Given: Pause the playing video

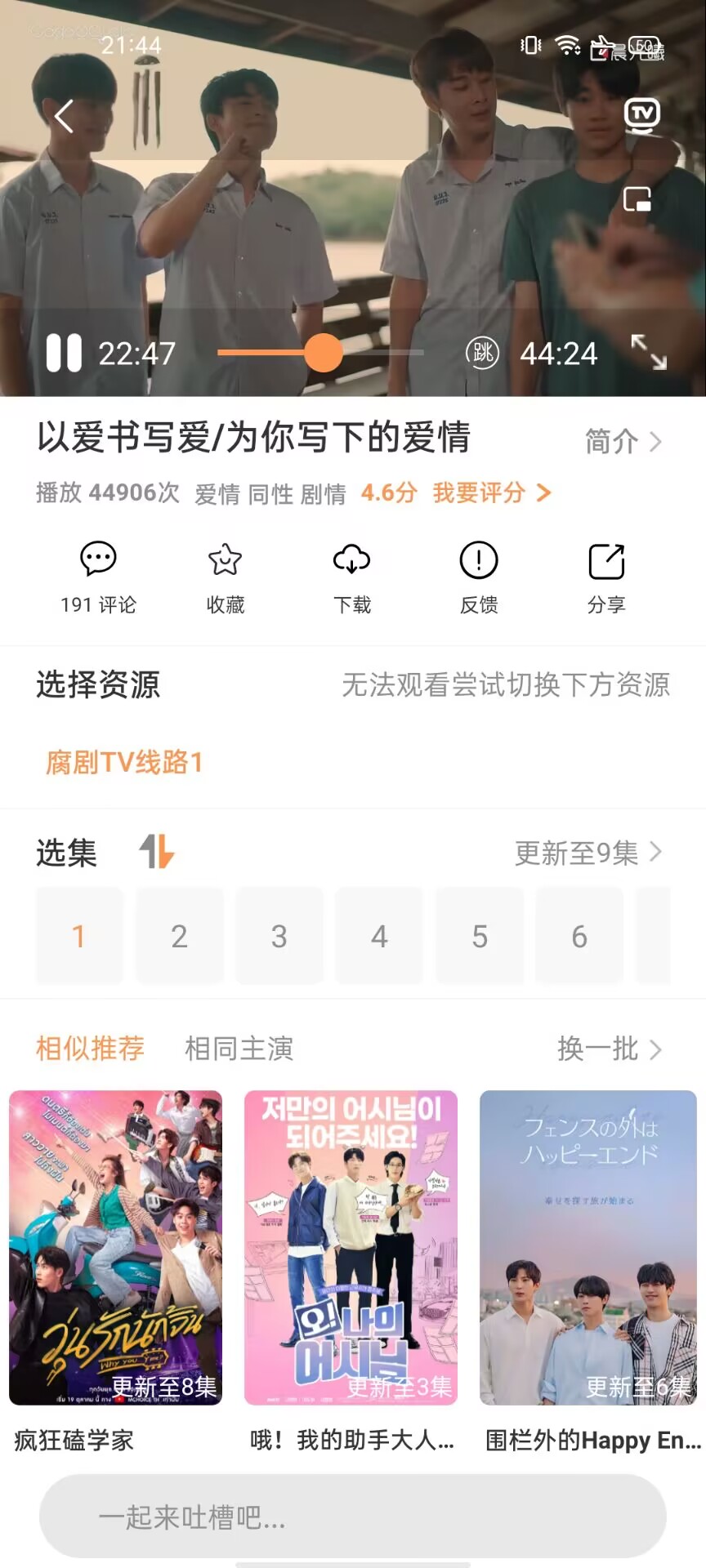Looking at the screenshot, I should point(64,354).
